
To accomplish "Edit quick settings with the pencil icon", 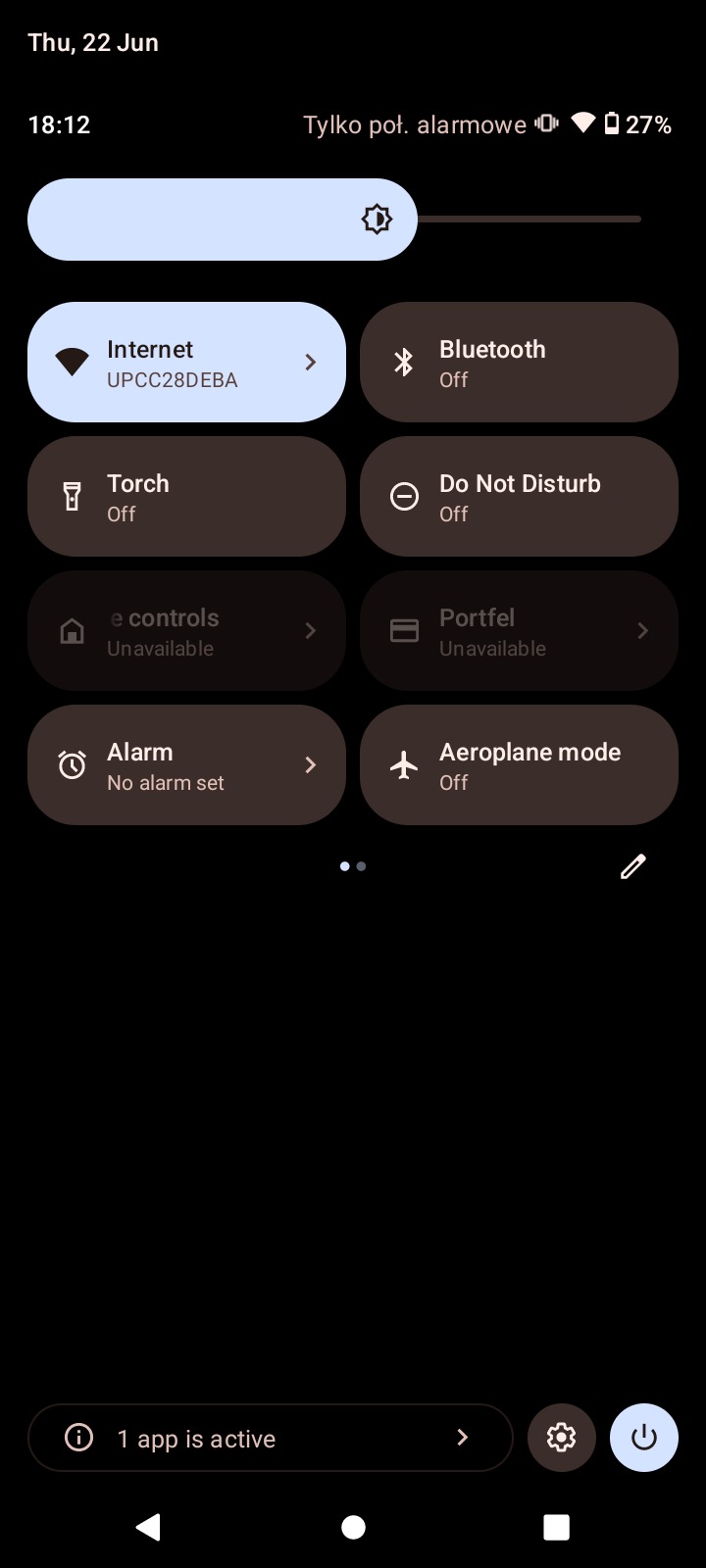I will coord(633,866).
